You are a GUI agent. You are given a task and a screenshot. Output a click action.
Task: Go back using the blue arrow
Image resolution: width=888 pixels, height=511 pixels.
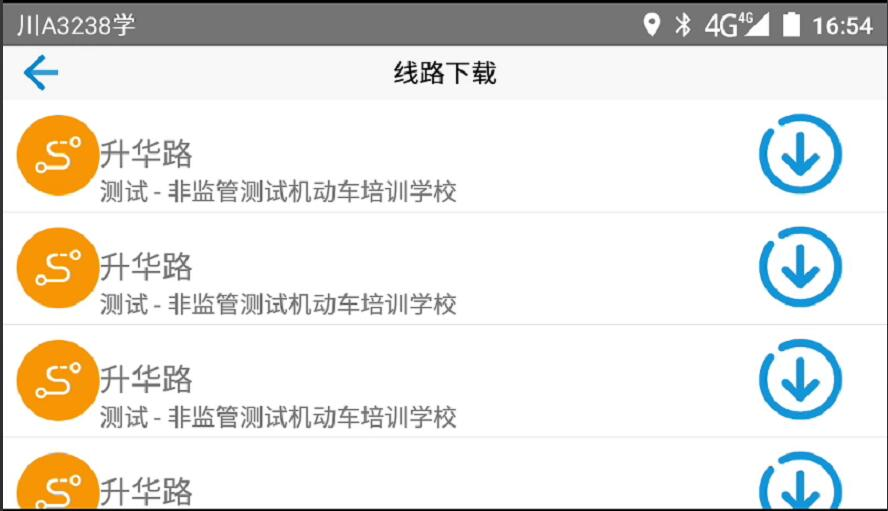pos(41,73)
